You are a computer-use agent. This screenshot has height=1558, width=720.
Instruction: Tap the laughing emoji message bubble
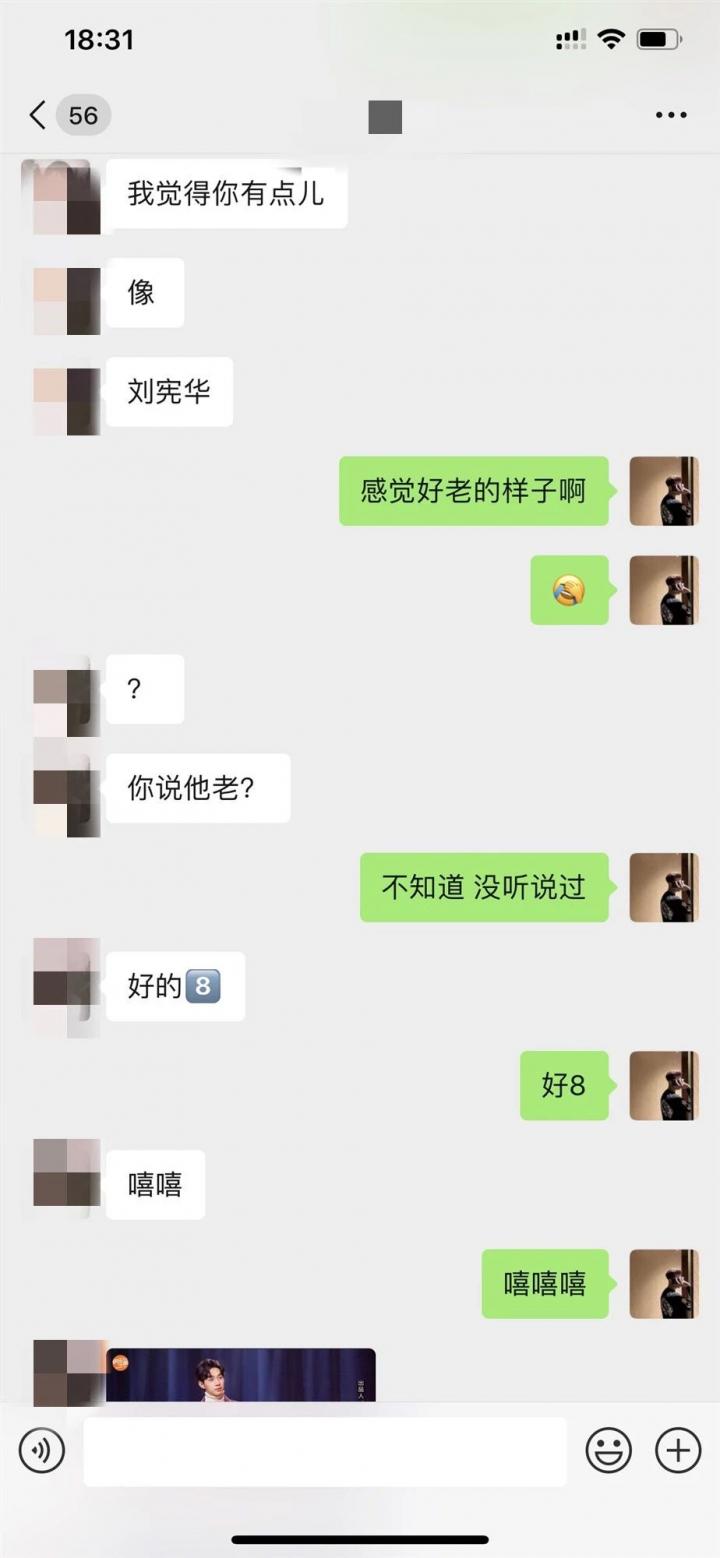(569, 590)
